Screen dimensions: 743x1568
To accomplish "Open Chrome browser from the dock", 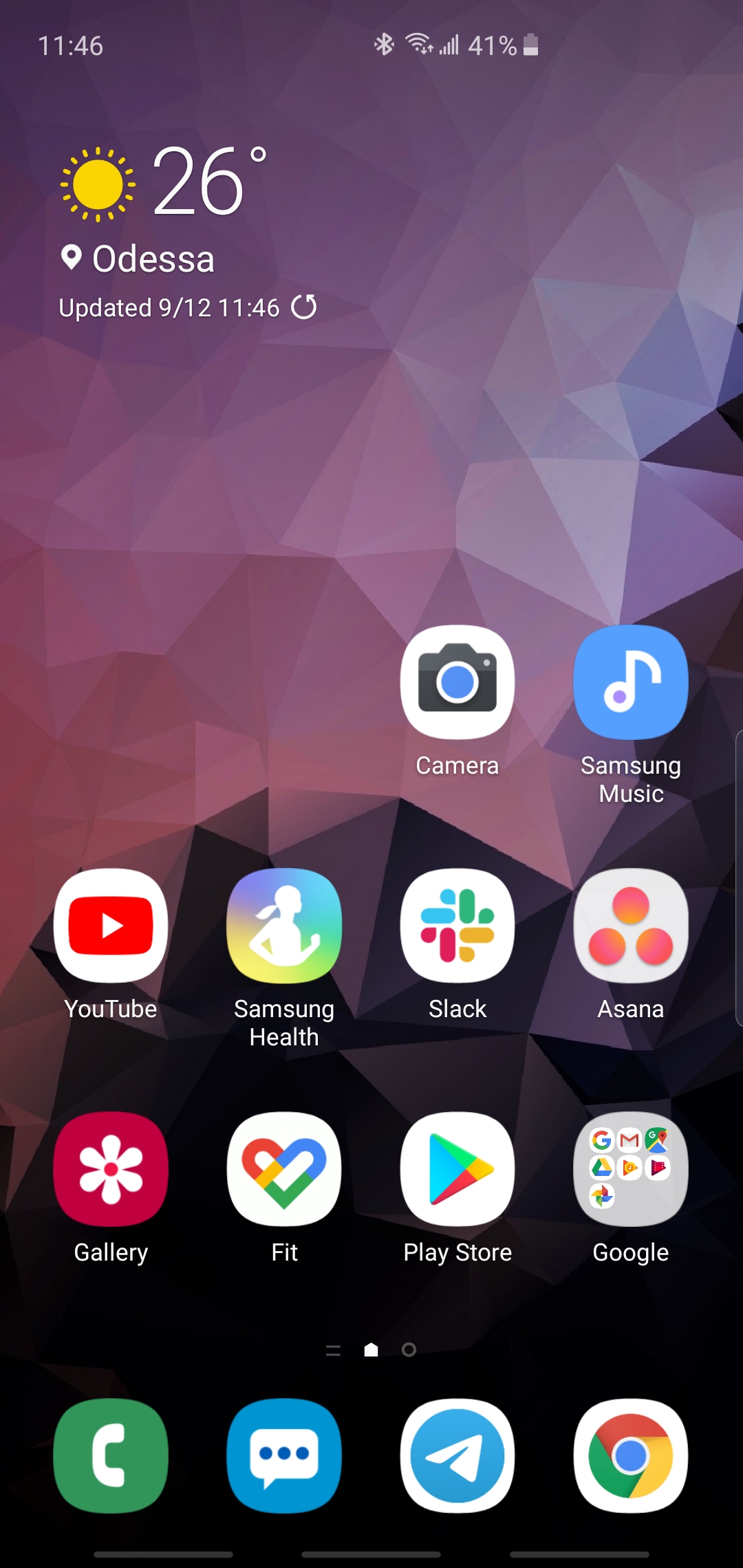I will coord(631,1456).
